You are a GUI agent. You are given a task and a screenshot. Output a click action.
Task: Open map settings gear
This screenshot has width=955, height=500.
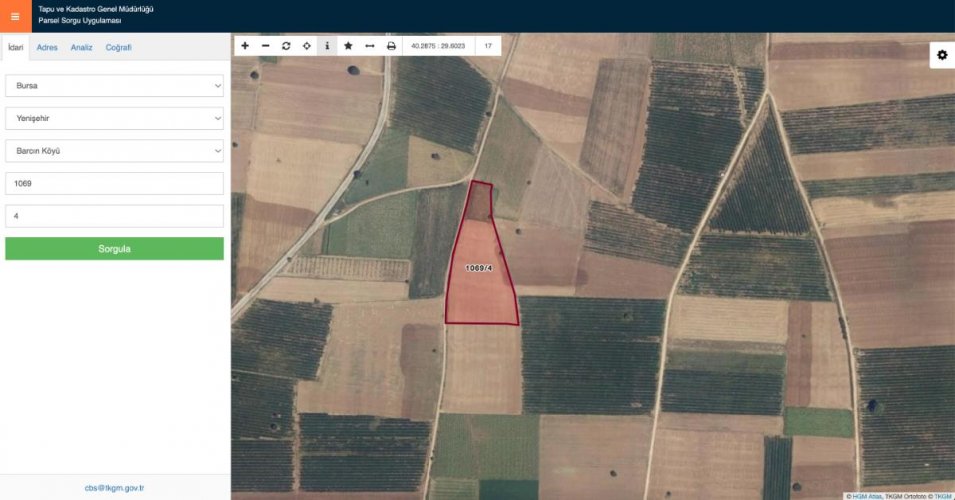(941, 55)
